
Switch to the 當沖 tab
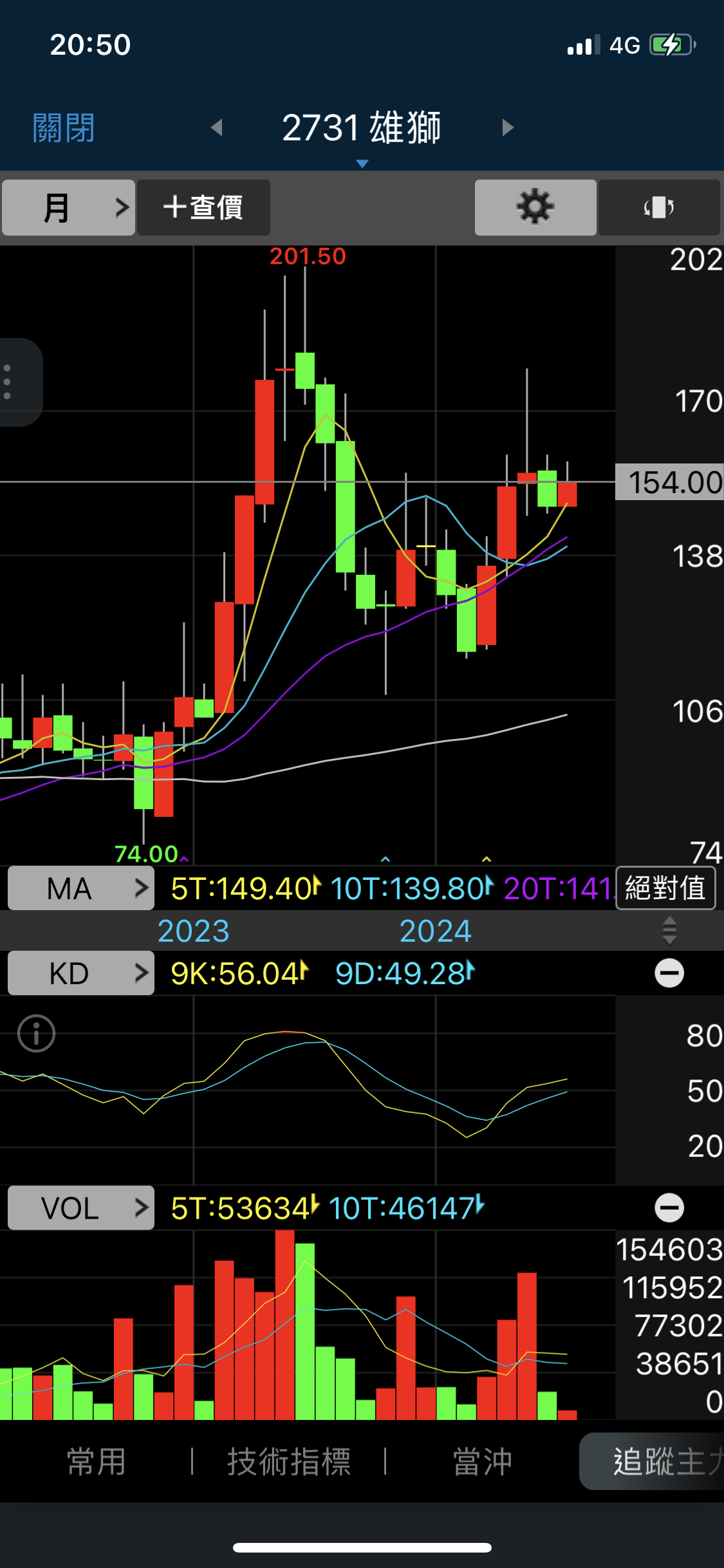(x=482, y=1461)
